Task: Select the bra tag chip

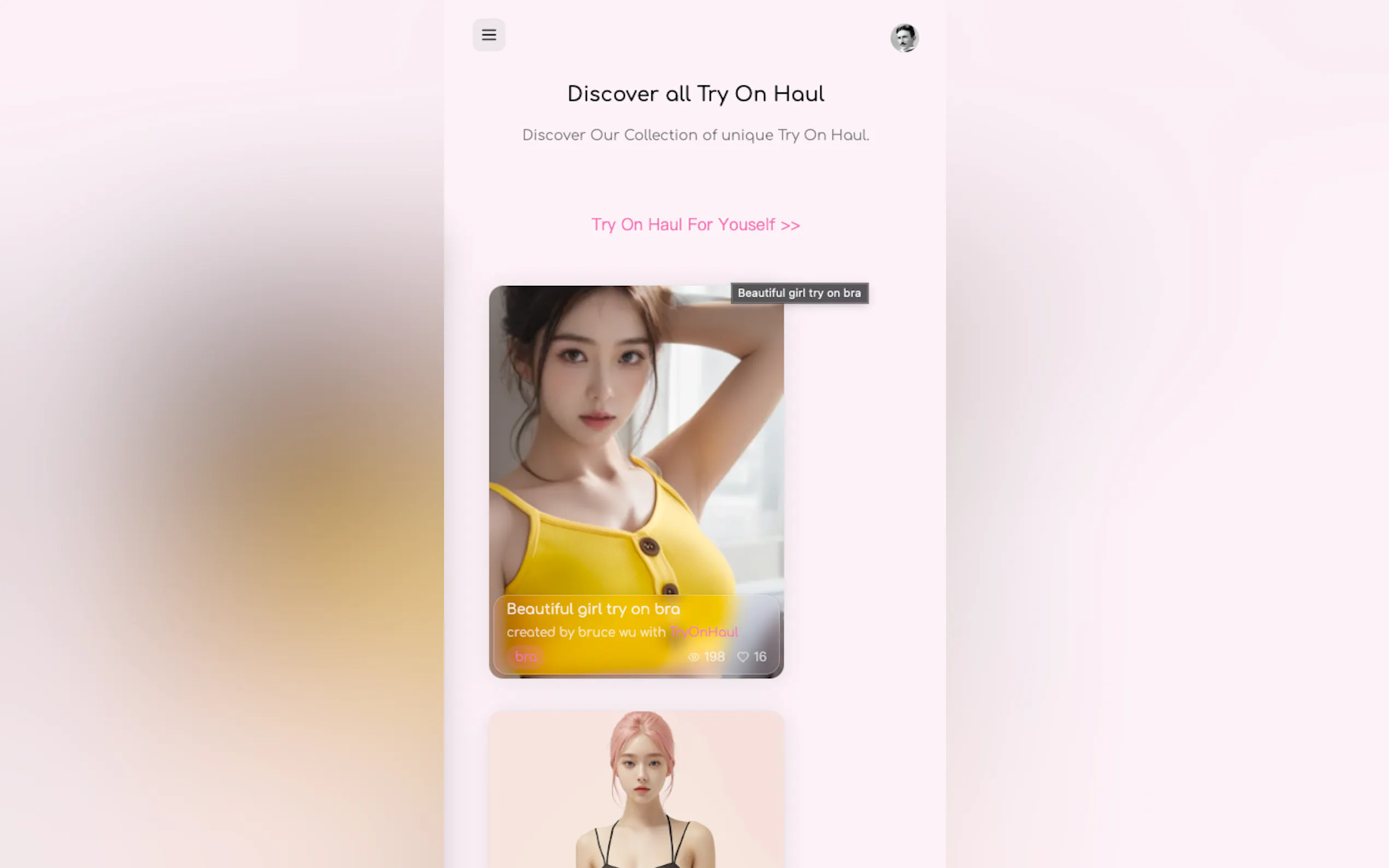Action: [x=526, y=657]
